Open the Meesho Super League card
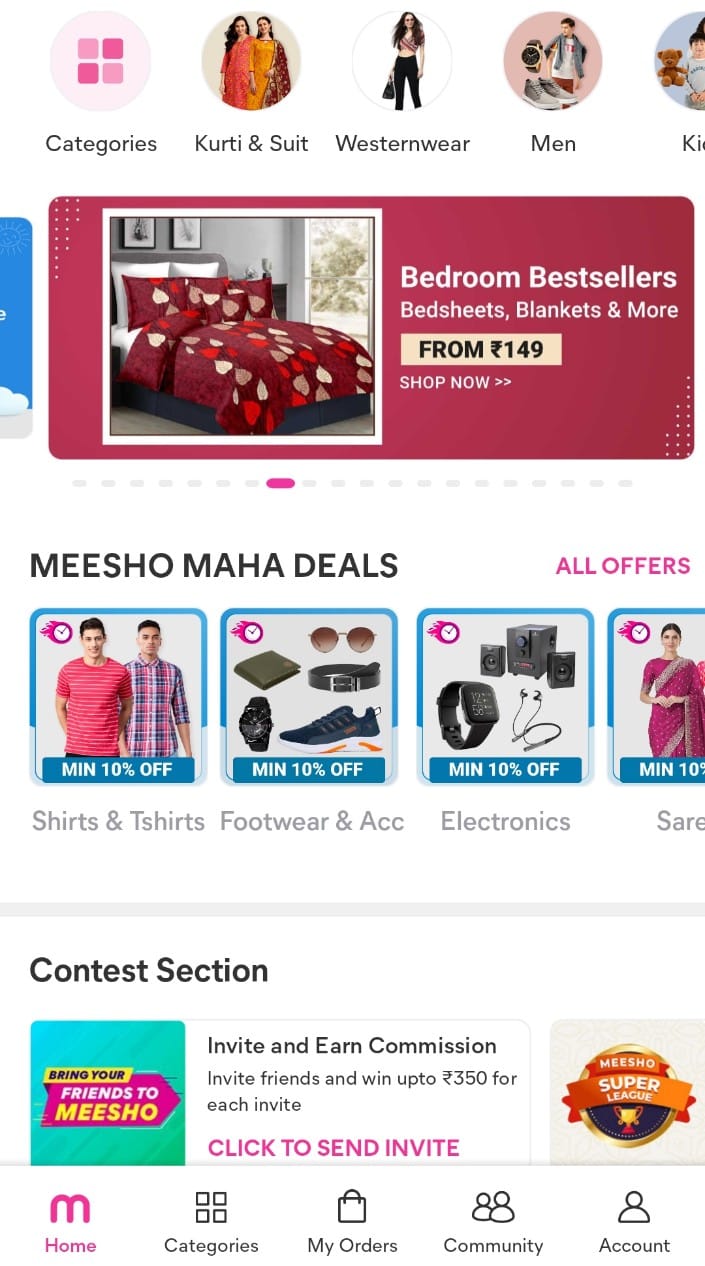This screenshot has width=705, height=1266. pos(627,1092)
